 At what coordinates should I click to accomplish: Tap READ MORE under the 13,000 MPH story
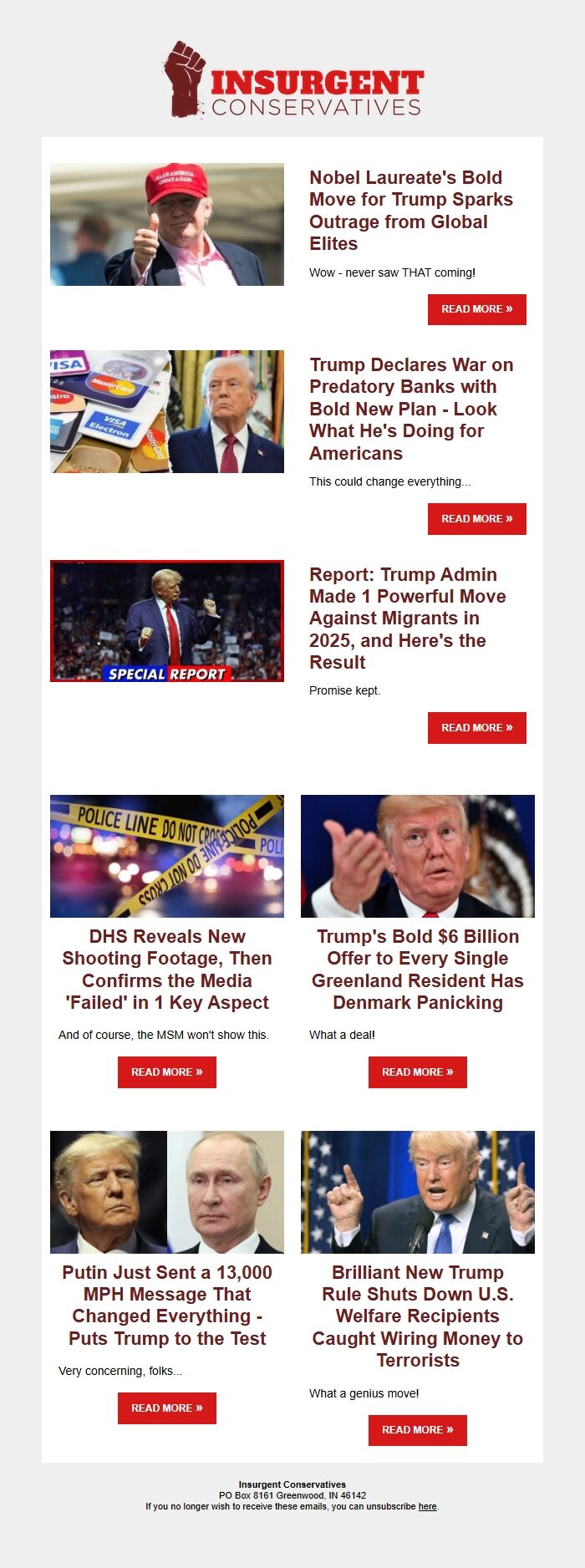[x=167, y=1408]
